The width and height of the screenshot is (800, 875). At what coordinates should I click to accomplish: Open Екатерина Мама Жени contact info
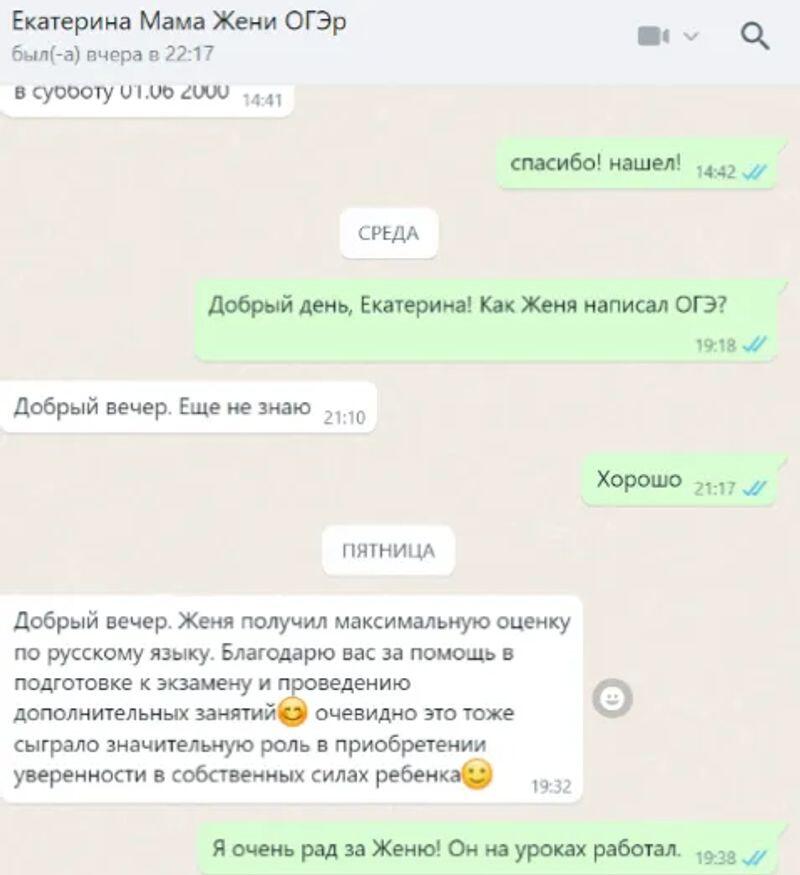[x=180, y=22]
